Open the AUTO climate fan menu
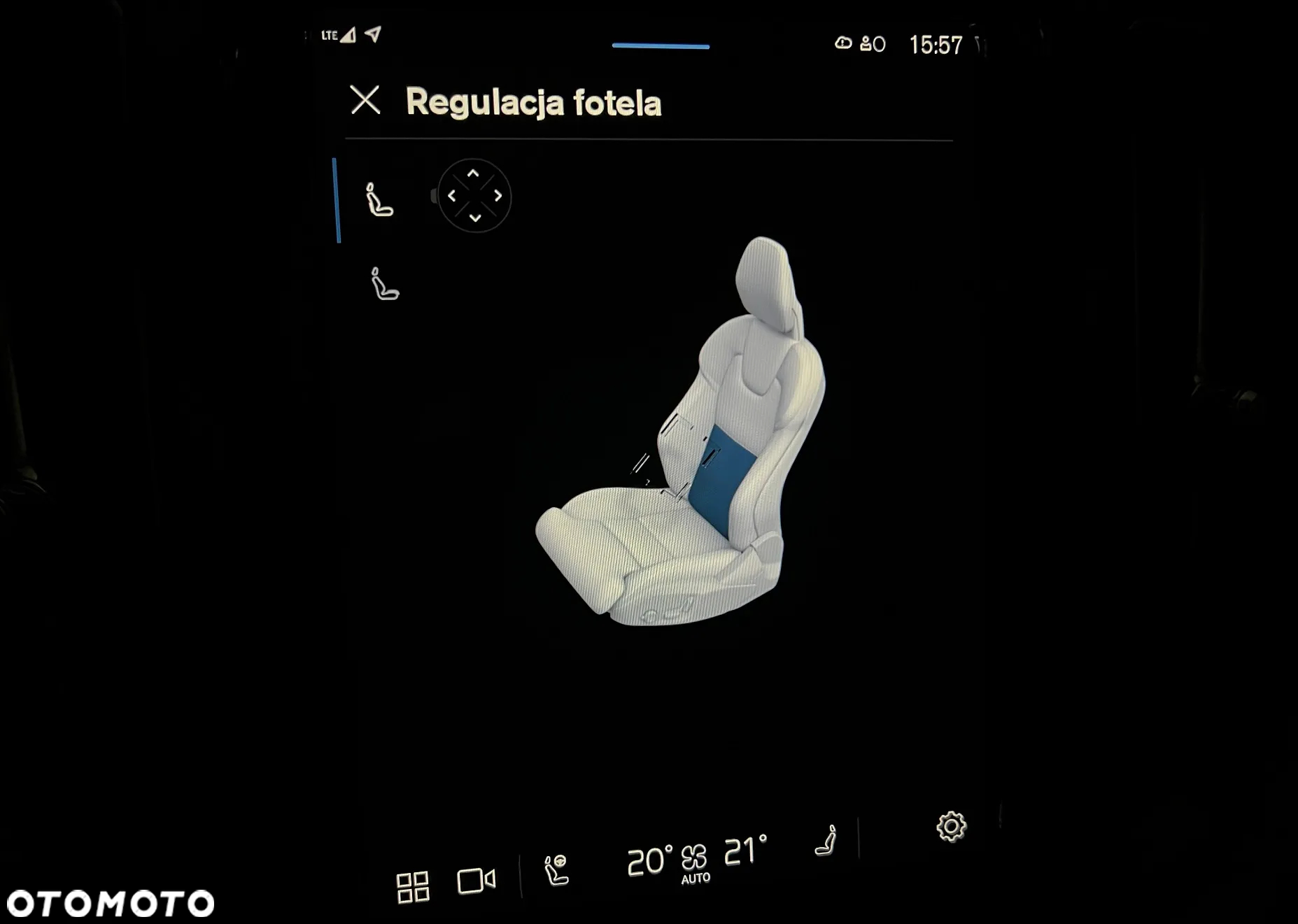This screenshot has width=1298, height=924. (x=695, y=864)
